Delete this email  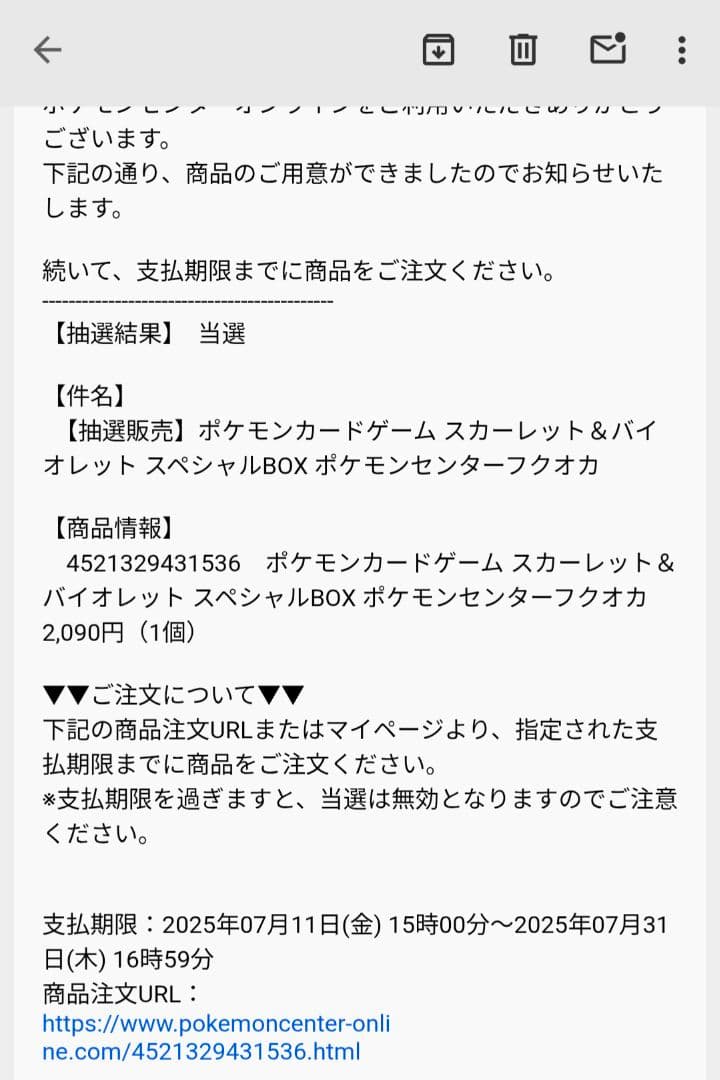[x=521, y=48]
